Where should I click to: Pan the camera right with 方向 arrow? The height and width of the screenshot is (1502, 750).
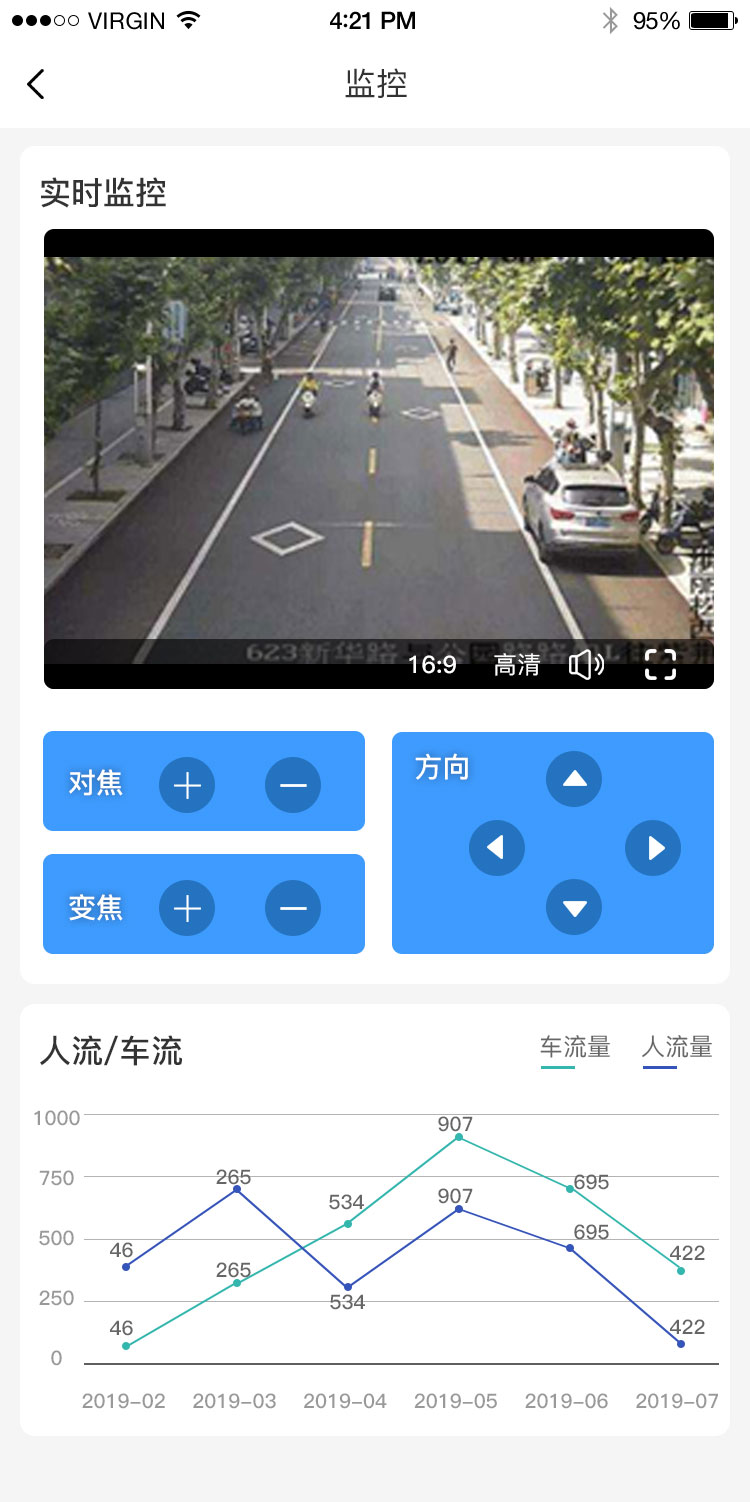[x=653, y=848]
